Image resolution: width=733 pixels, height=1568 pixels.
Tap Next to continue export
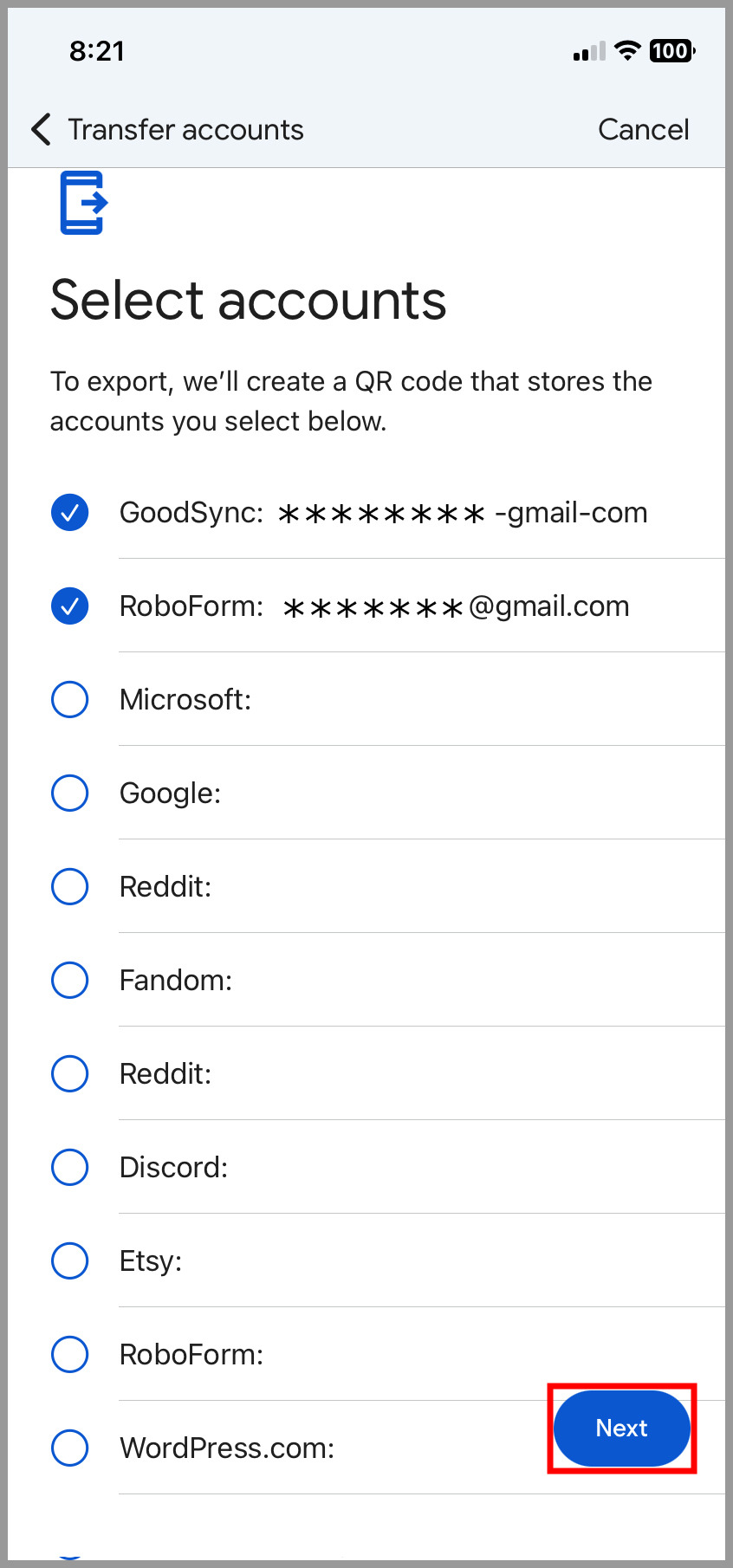pyautogui.click(x=622, y=1428)
